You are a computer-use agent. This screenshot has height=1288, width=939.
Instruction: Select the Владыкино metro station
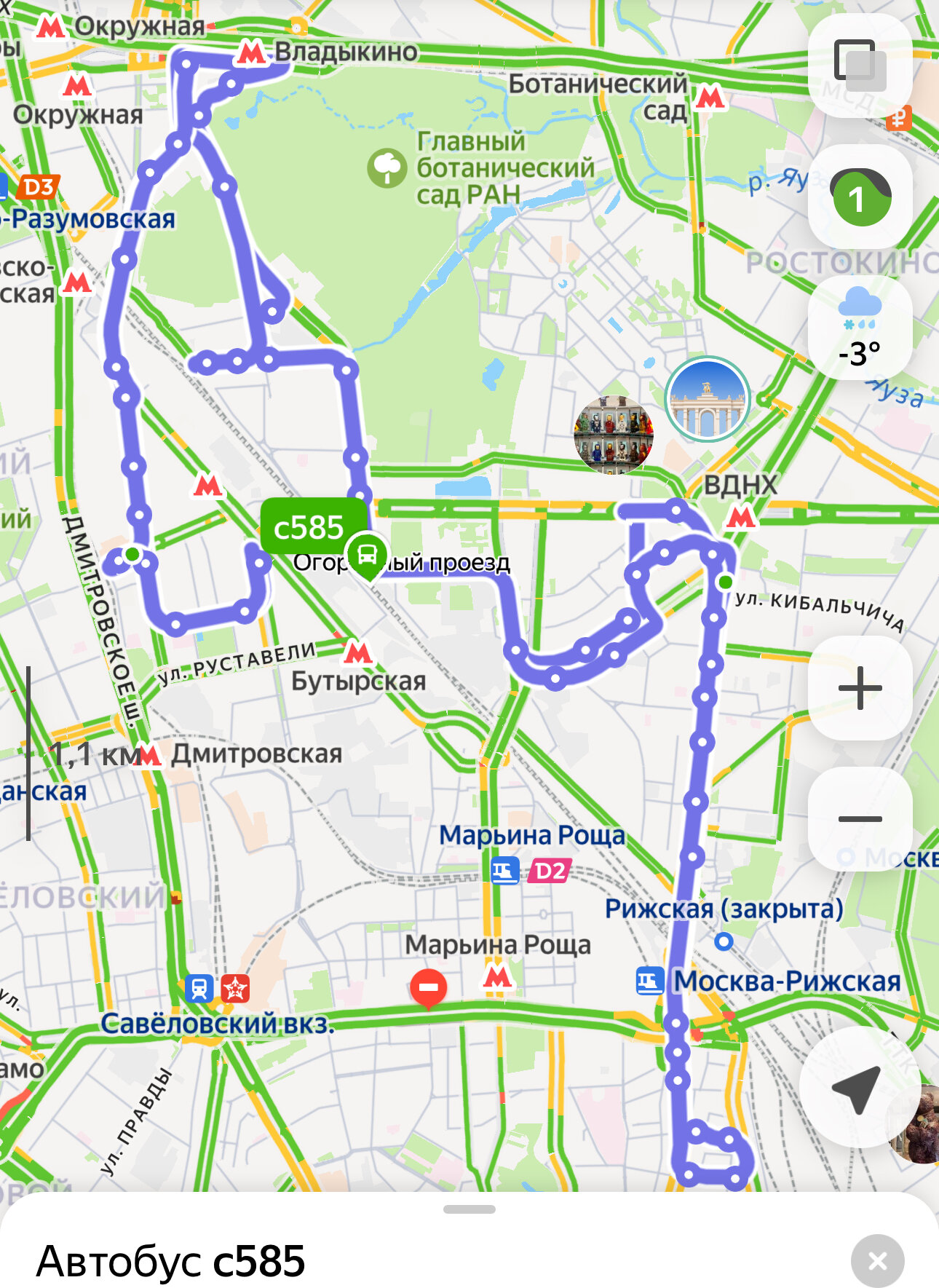click(x=252, y=52)
